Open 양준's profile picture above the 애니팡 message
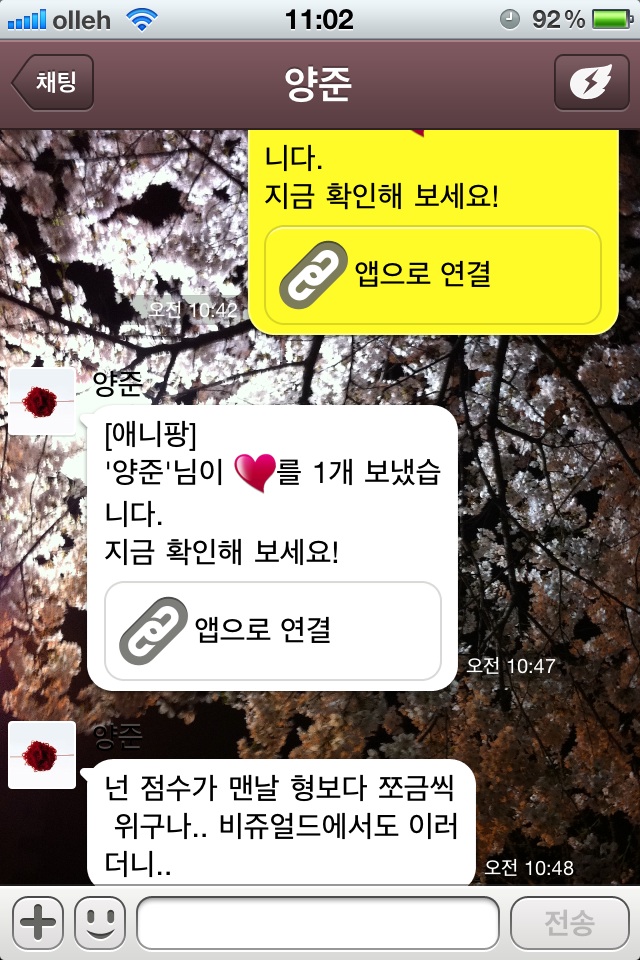 tap(42, 401)
